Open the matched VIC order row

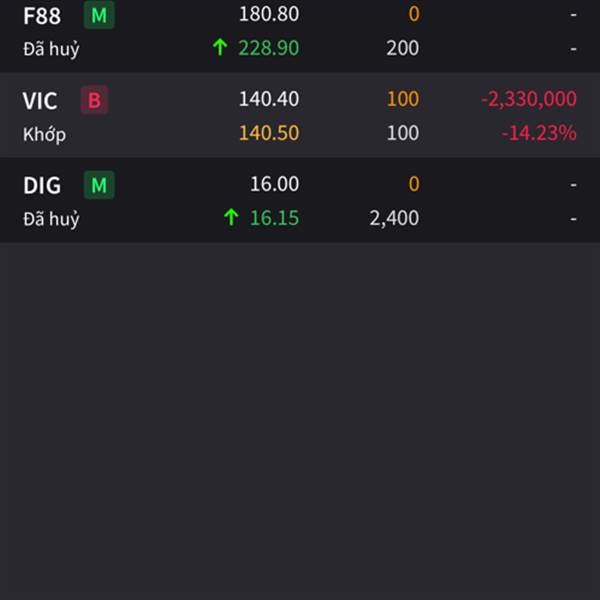(300, 115)
